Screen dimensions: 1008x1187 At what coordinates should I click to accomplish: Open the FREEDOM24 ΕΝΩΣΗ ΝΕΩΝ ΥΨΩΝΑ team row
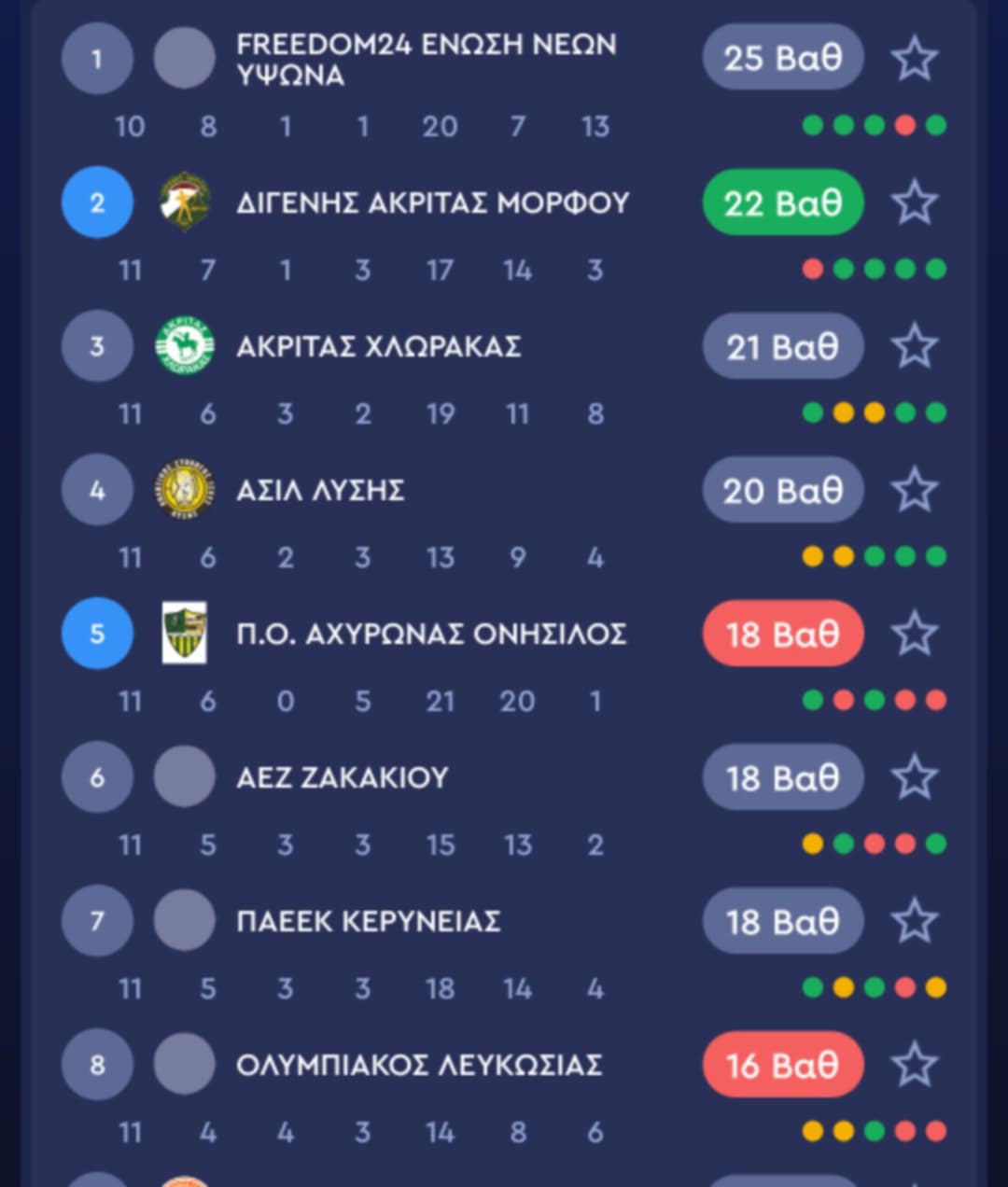[426, 59]
